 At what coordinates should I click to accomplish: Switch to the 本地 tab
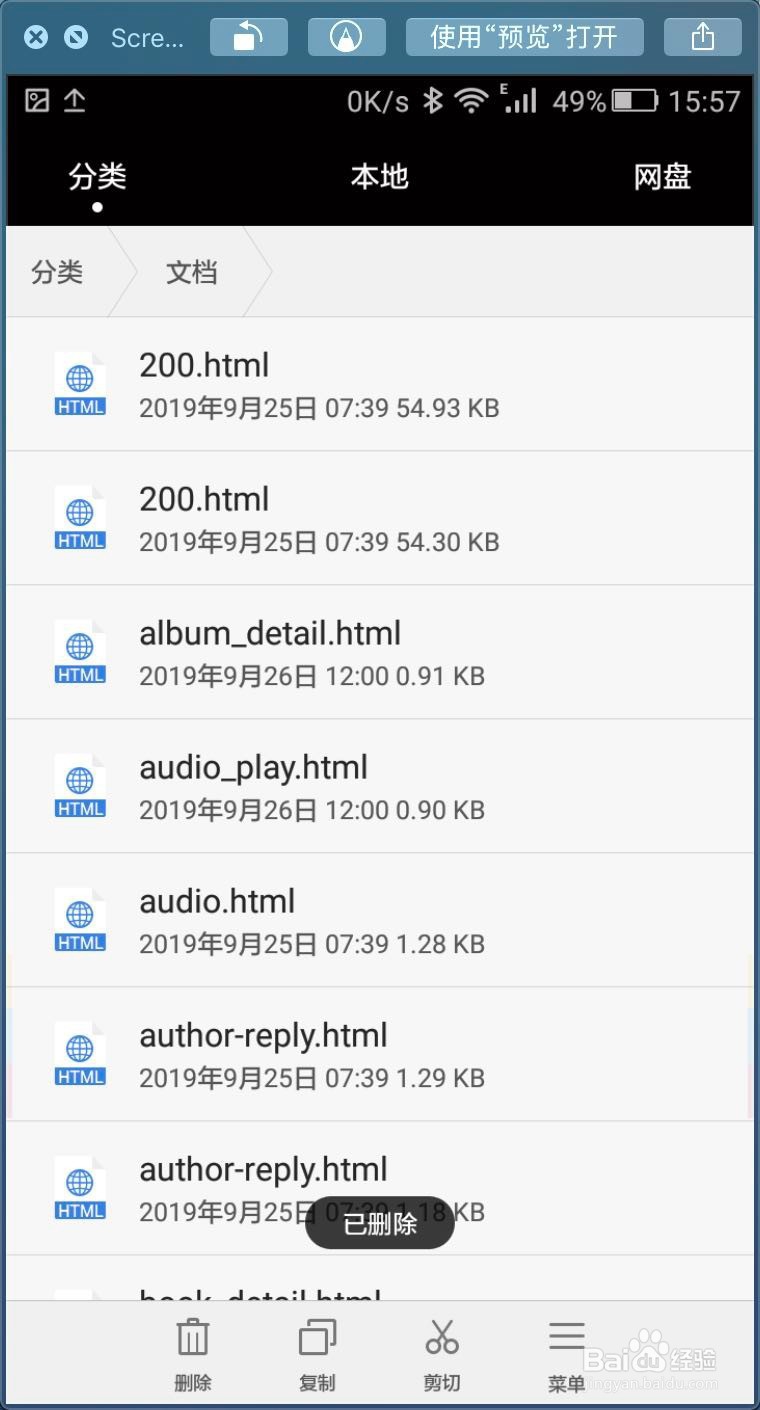coord(379,176)
